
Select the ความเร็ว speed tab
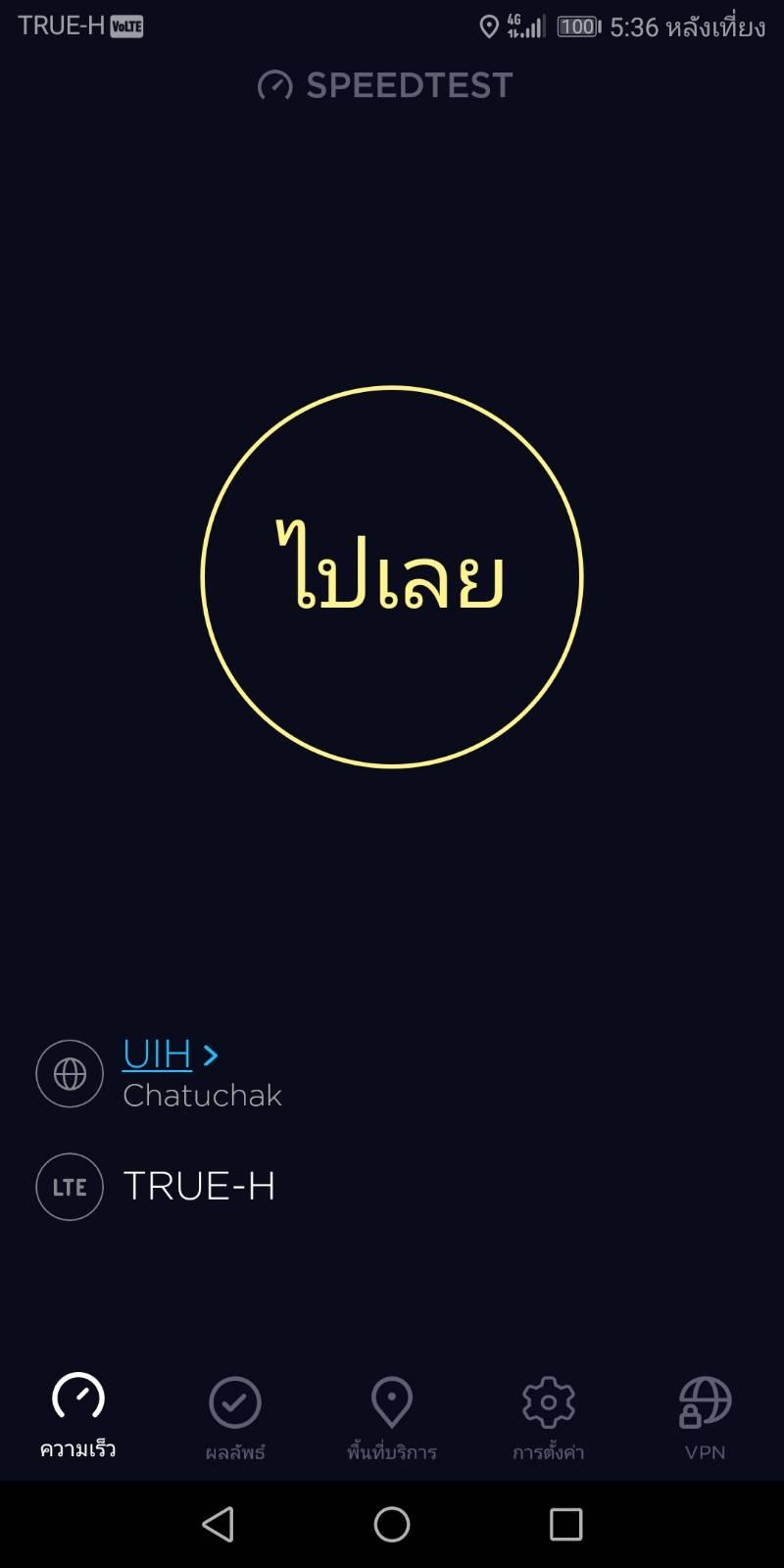pos(78,1417)
